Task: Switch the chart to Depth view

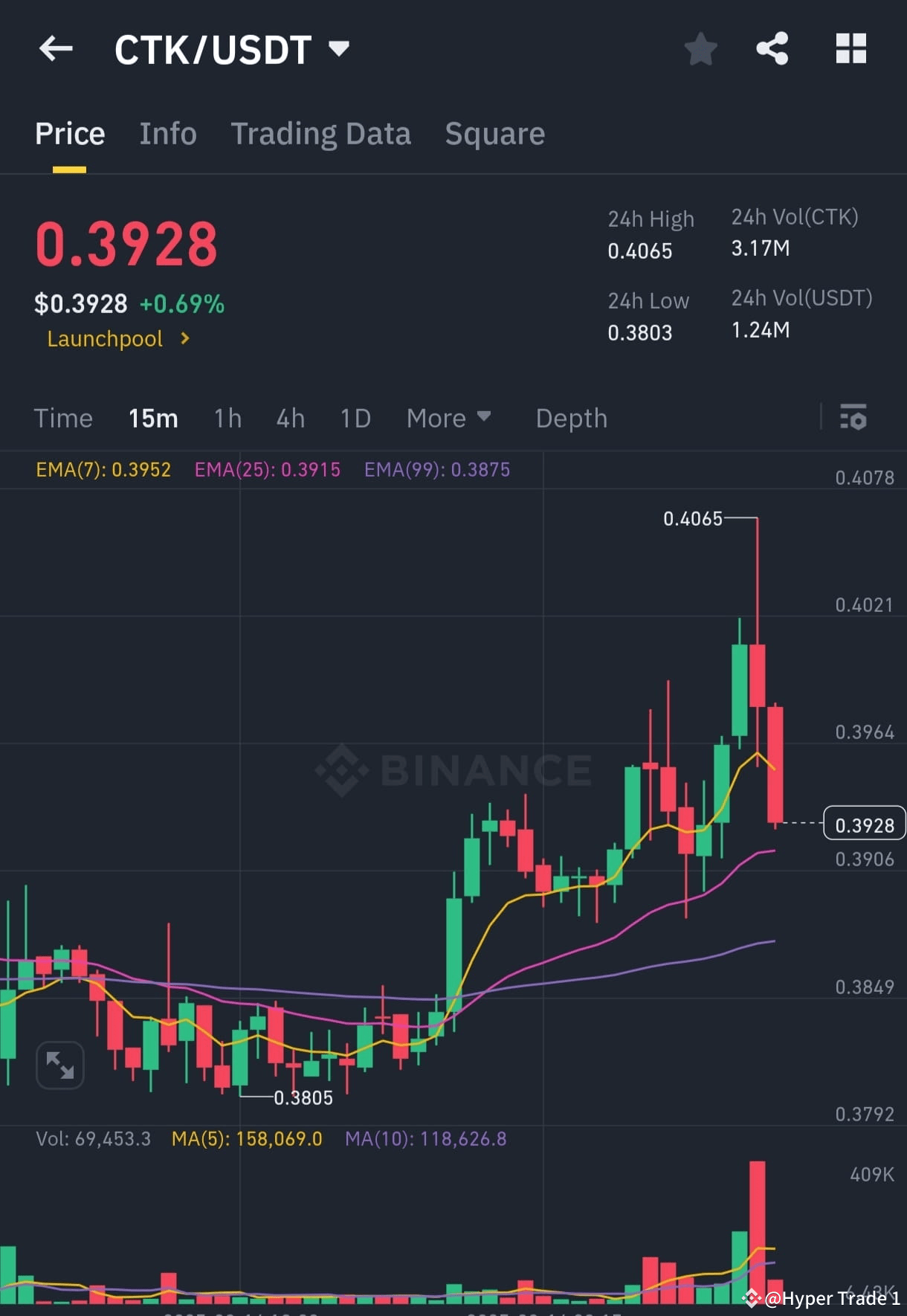Action: 571,418
